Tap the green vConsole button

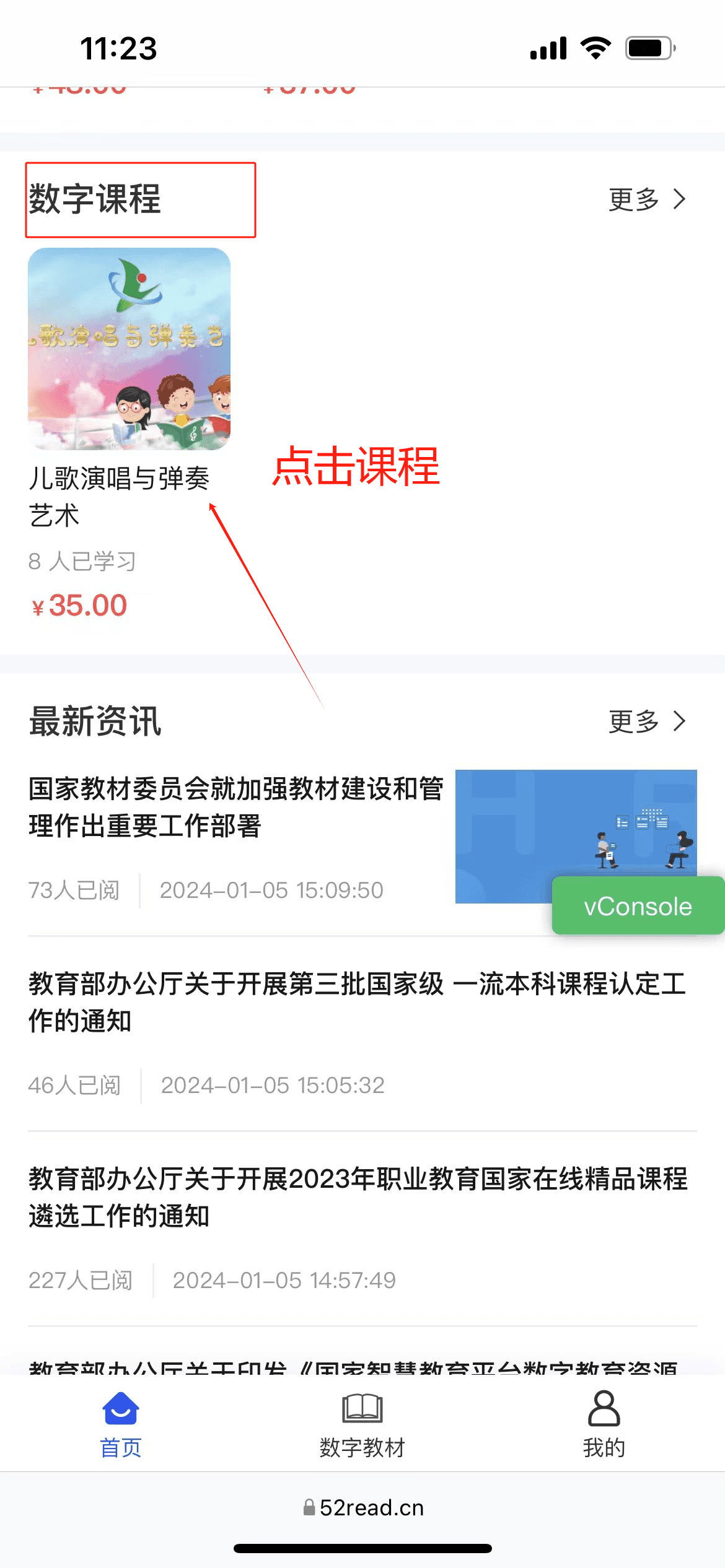pyautogui.click(x=638, y=906)
